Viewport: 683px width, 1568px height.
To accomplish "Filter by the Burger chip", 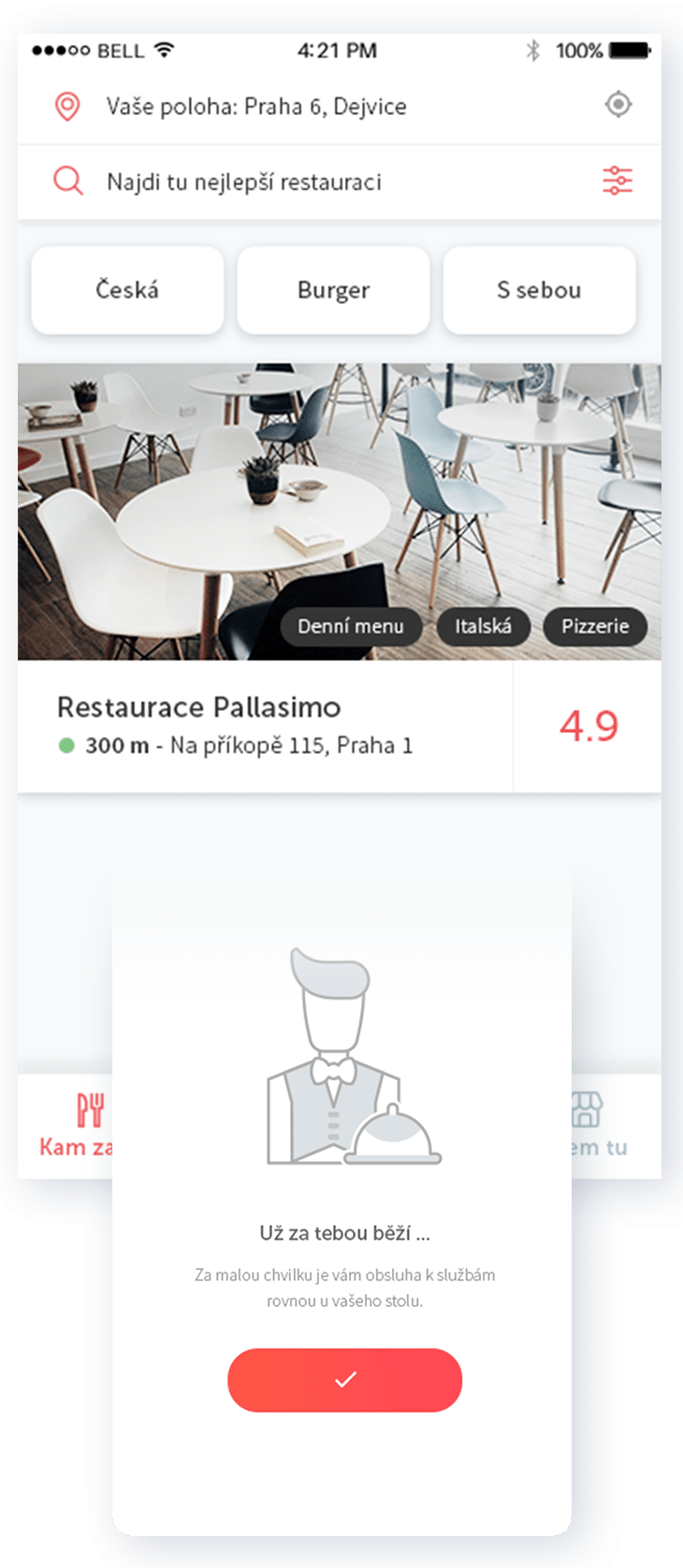I will tap(333, 290).
